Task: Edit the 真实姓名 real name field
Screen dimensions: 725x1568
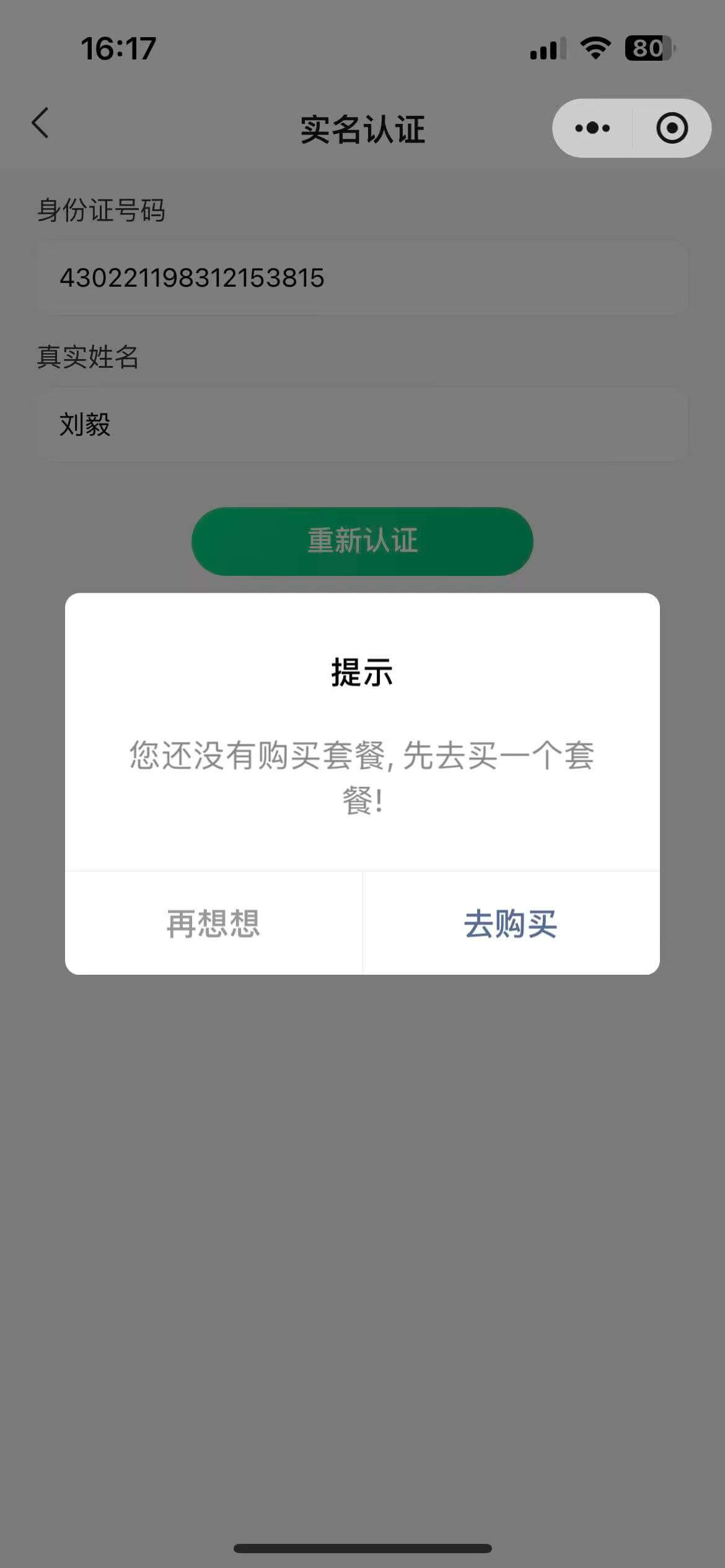Action: (x=362, y=425)
